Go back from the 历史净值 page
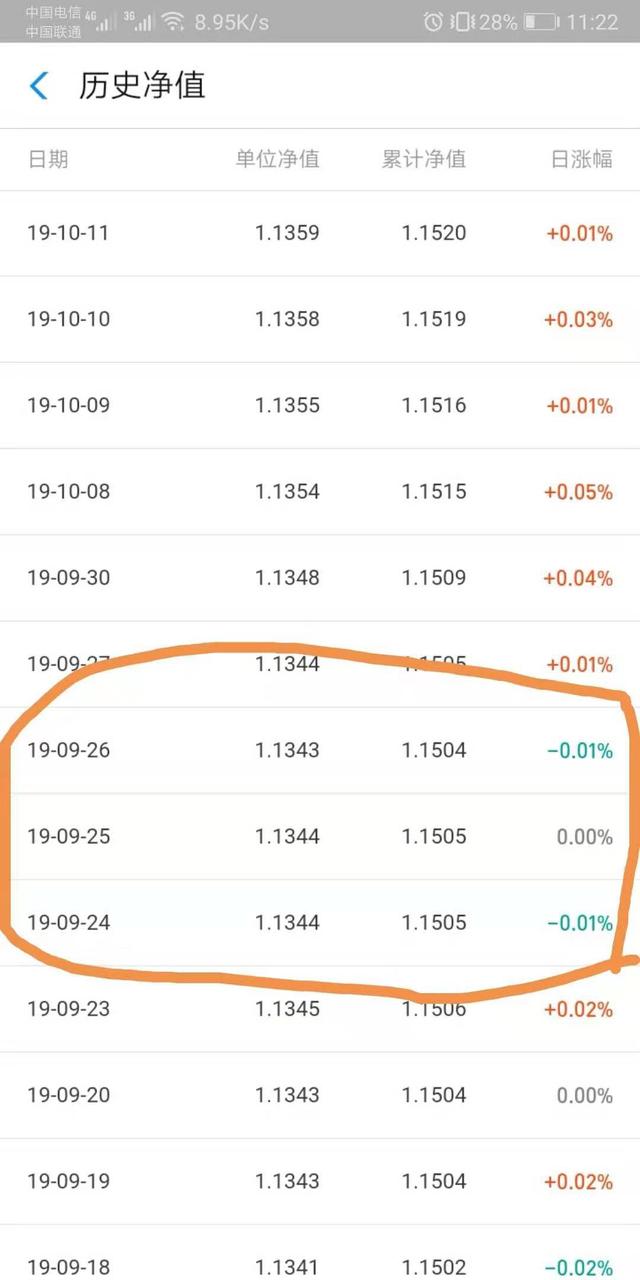 (39, 86)
